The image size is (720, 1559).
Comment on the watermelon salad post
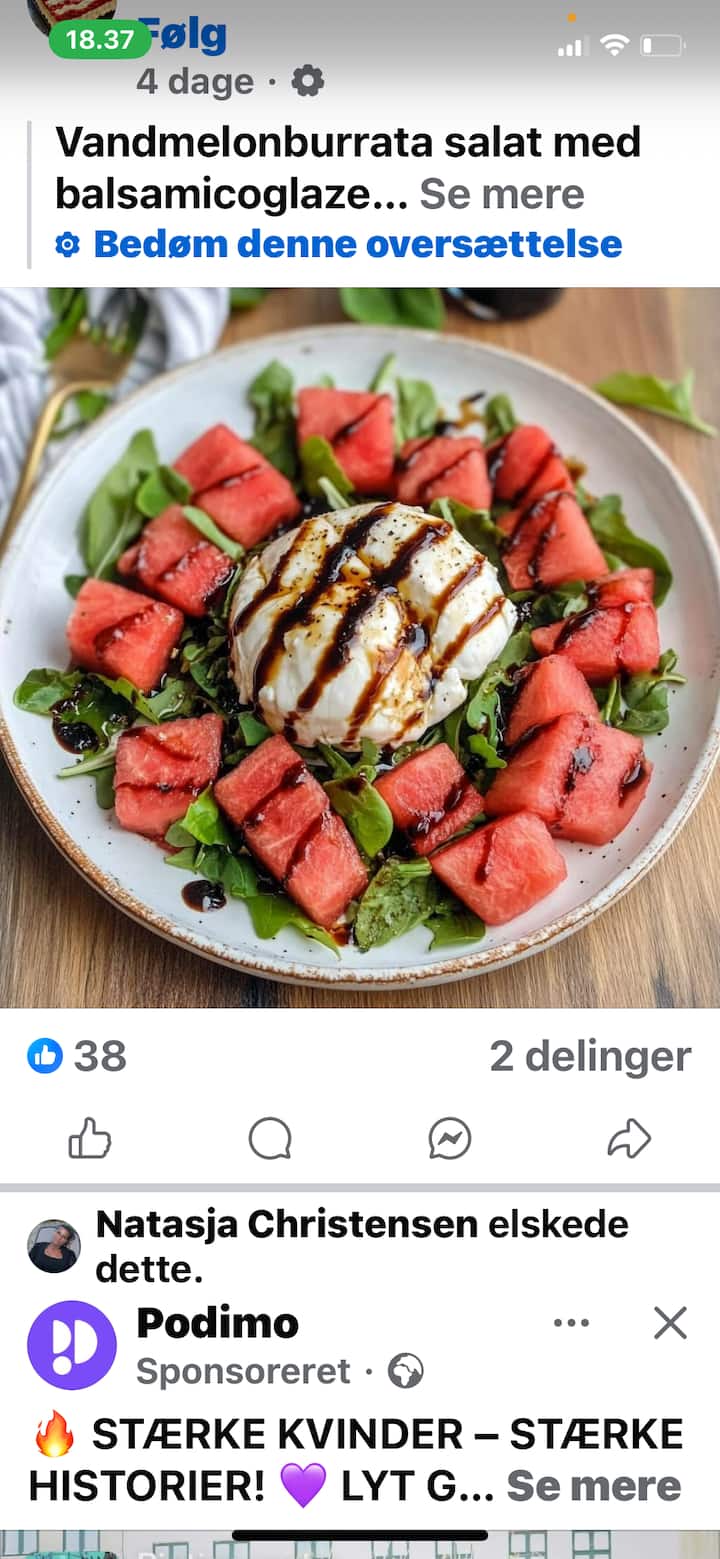tap(270, 1138)
